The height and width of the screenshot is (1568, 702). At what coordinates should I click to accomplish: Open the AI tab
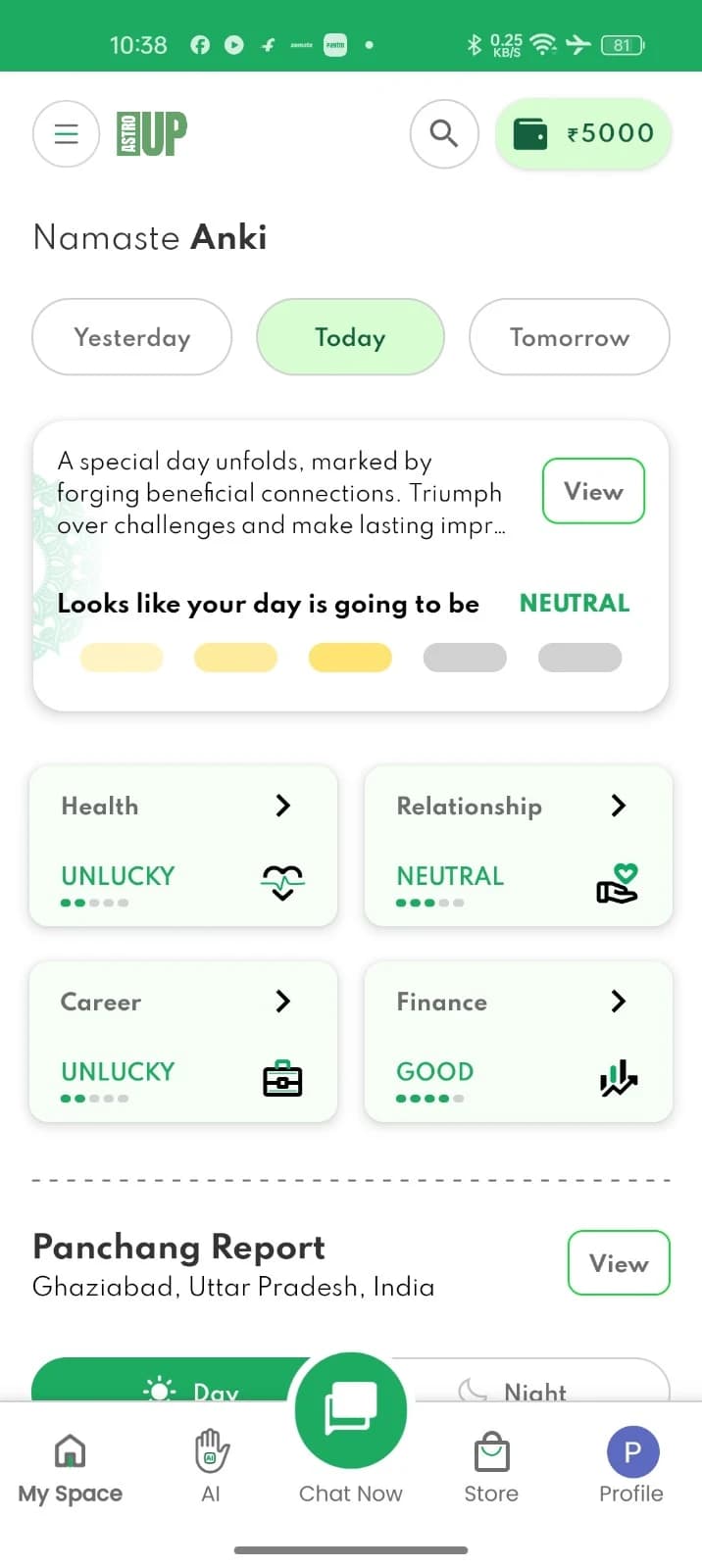pyautogui.click(x=211, y=1467)
